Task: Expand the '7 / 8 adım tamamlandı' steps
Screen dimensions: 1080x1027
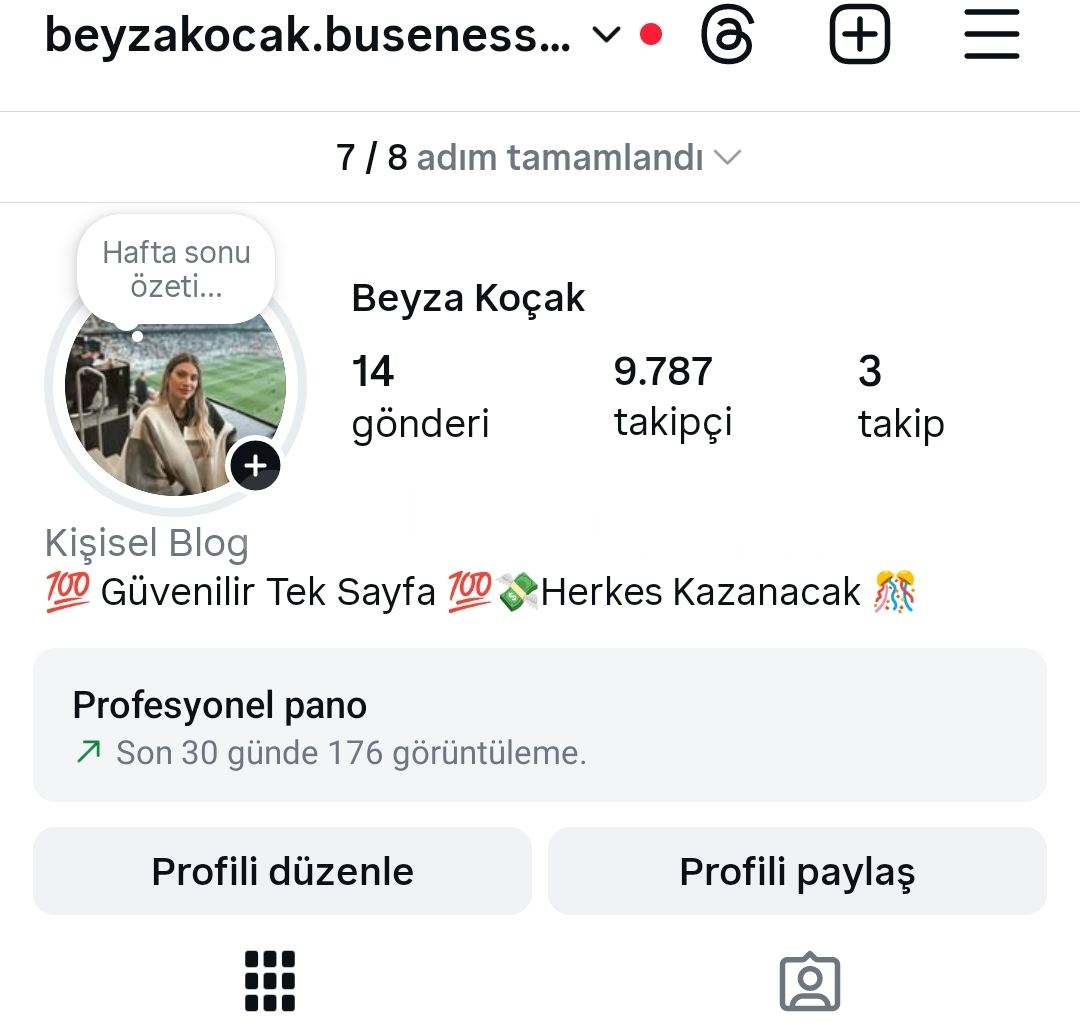Action: [539, 158]
